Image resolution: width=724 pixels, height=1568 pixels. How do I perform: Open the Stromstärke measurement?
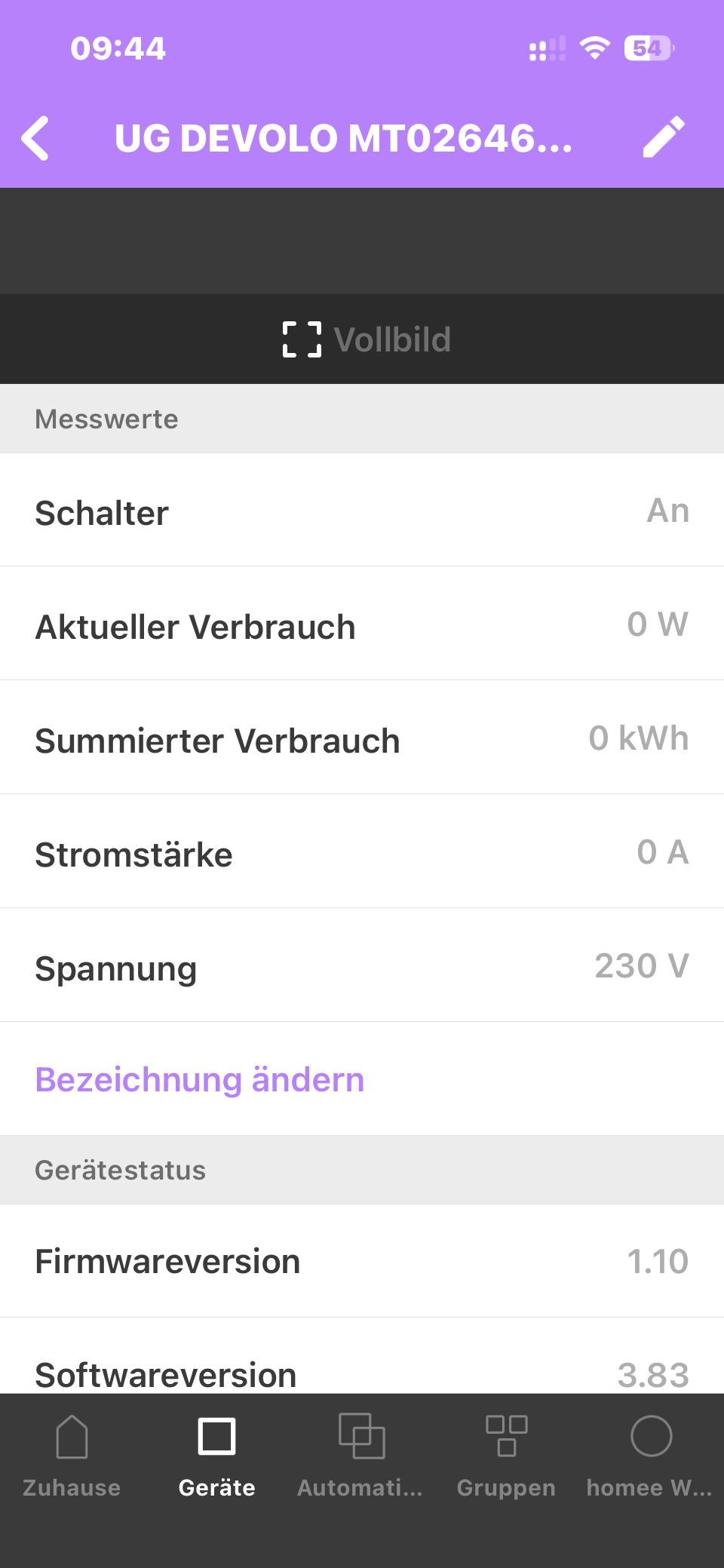(x=362, y=853)
